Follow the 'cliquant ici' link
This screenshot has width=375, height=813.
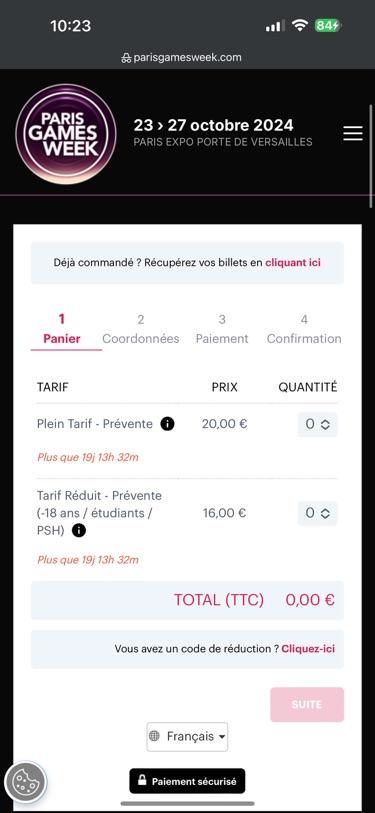click(x=293, y=262)
